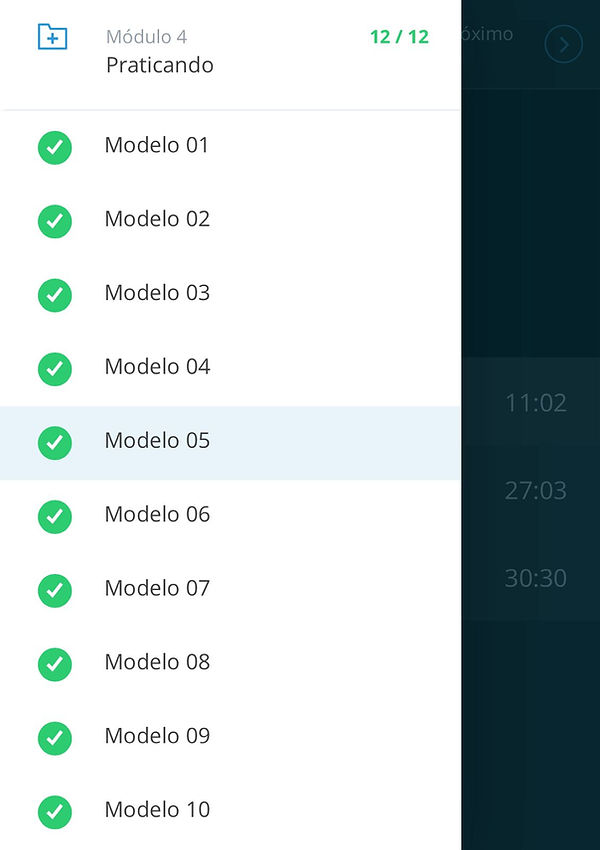The height and width of the screenshot is (850, 600).
Task: Go to next item with arrow button
Action: (x=563, y=44)
